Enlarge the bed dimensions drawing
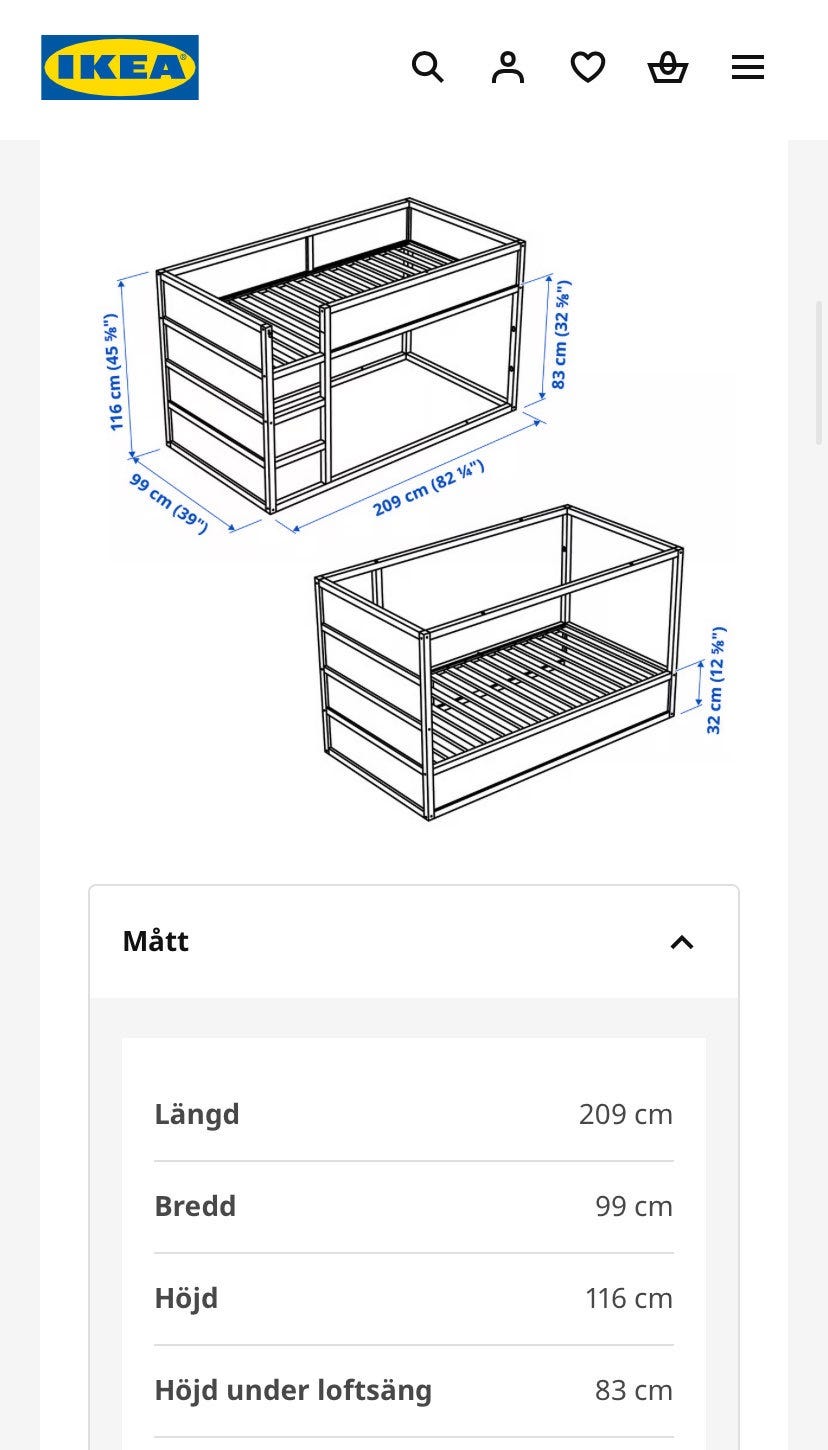 [x=414, y=510]
